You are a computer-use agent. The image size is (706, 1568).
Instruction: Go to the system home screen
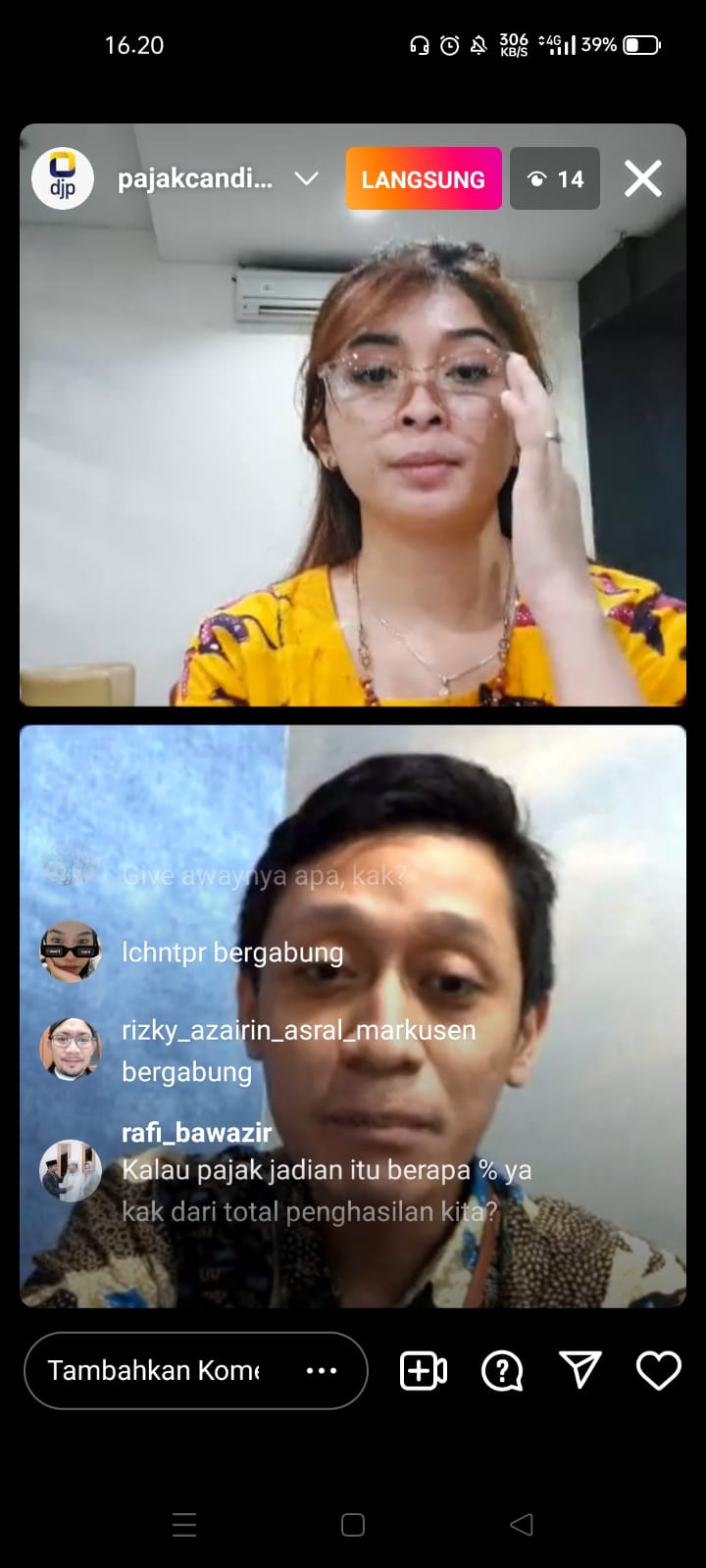tap(353, 1524)
